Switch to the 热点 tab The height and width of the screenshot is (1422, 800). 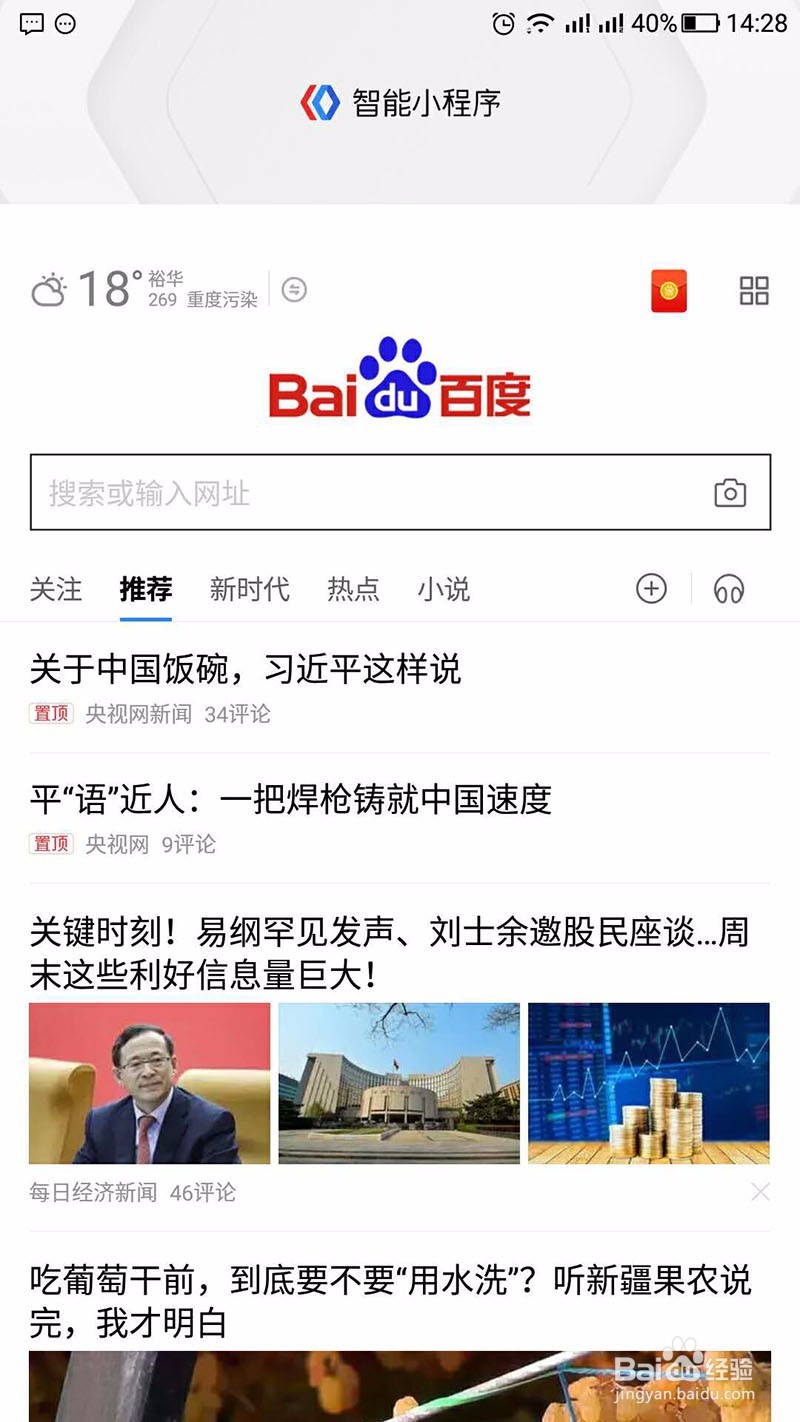(354, 590)
